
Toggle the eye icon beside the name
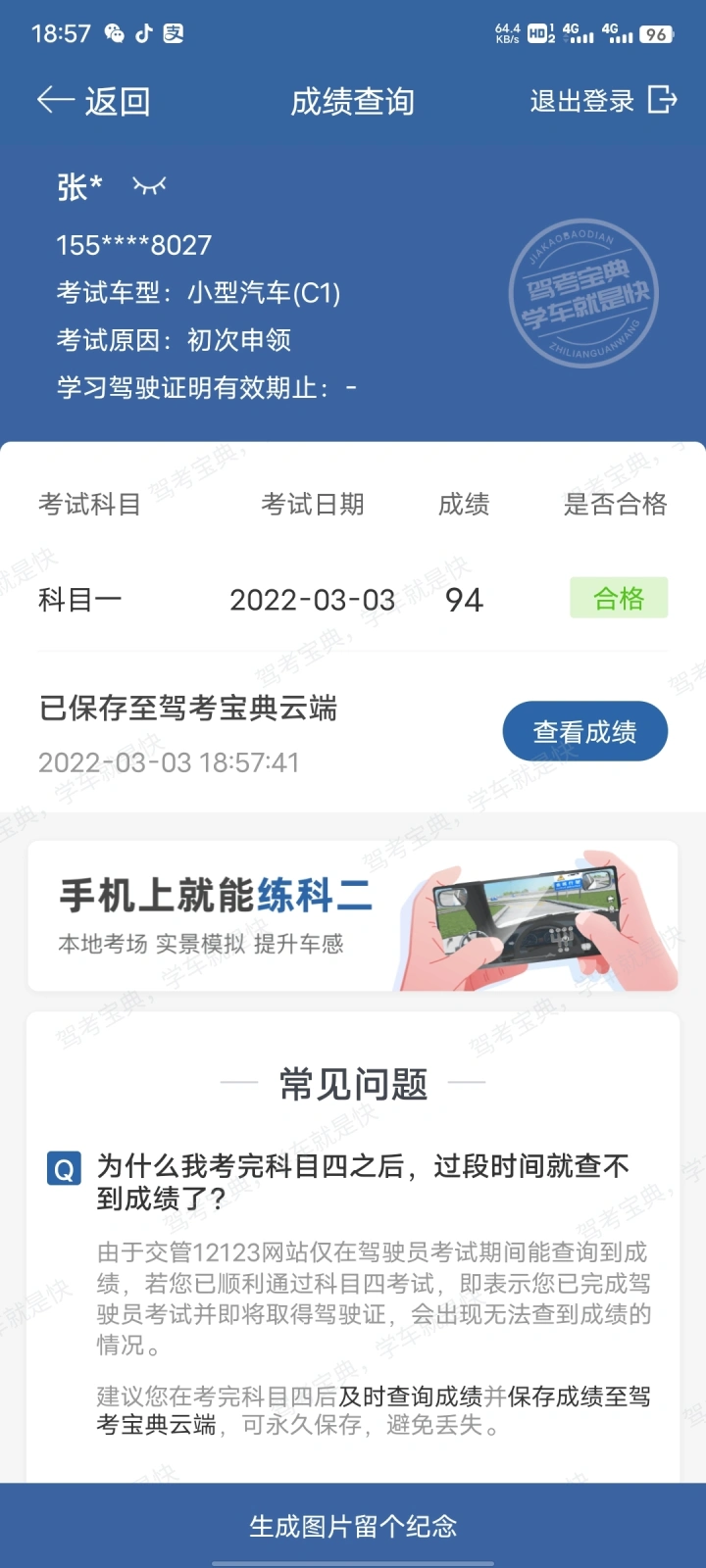coord(149,185)
